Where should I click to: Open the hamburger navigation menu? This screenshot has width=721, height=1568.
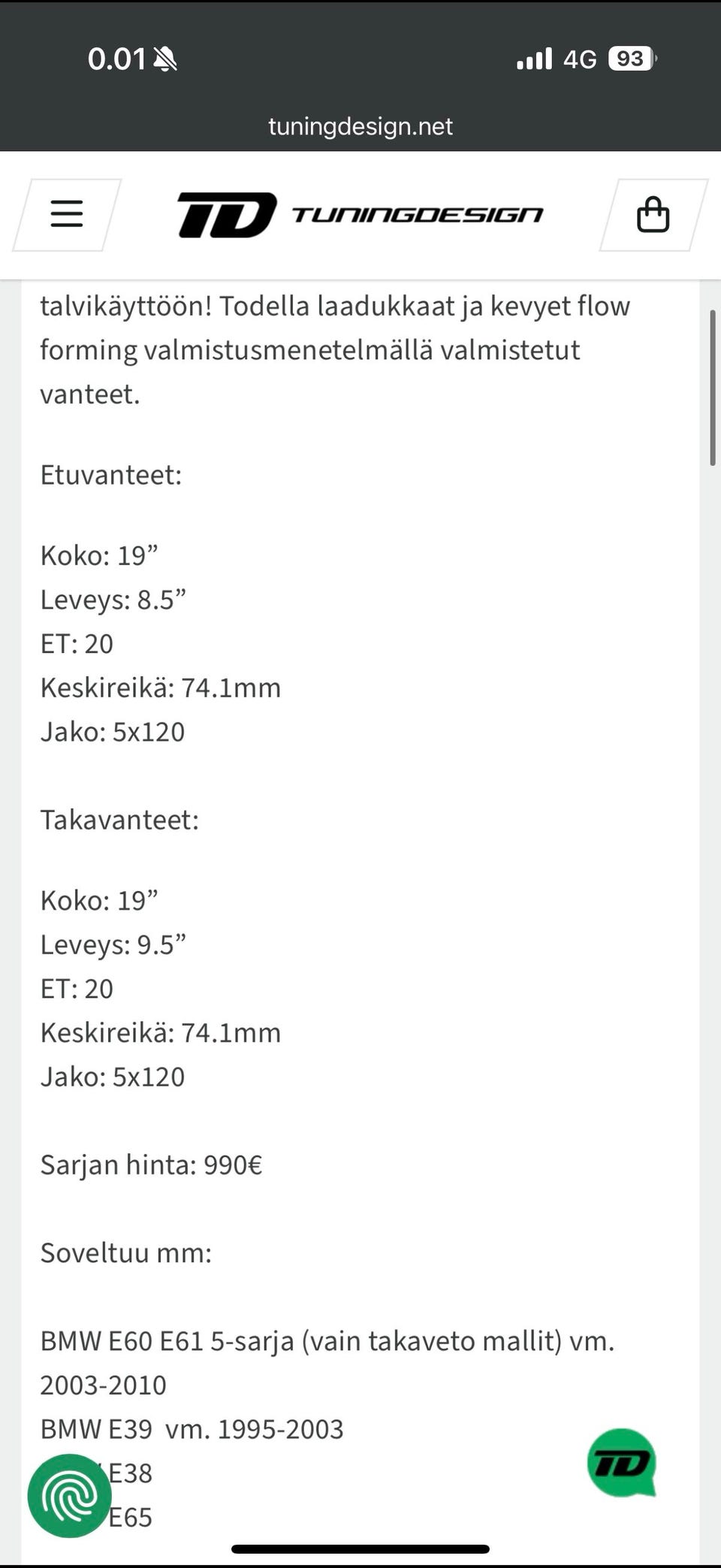[x=67, y=215]
